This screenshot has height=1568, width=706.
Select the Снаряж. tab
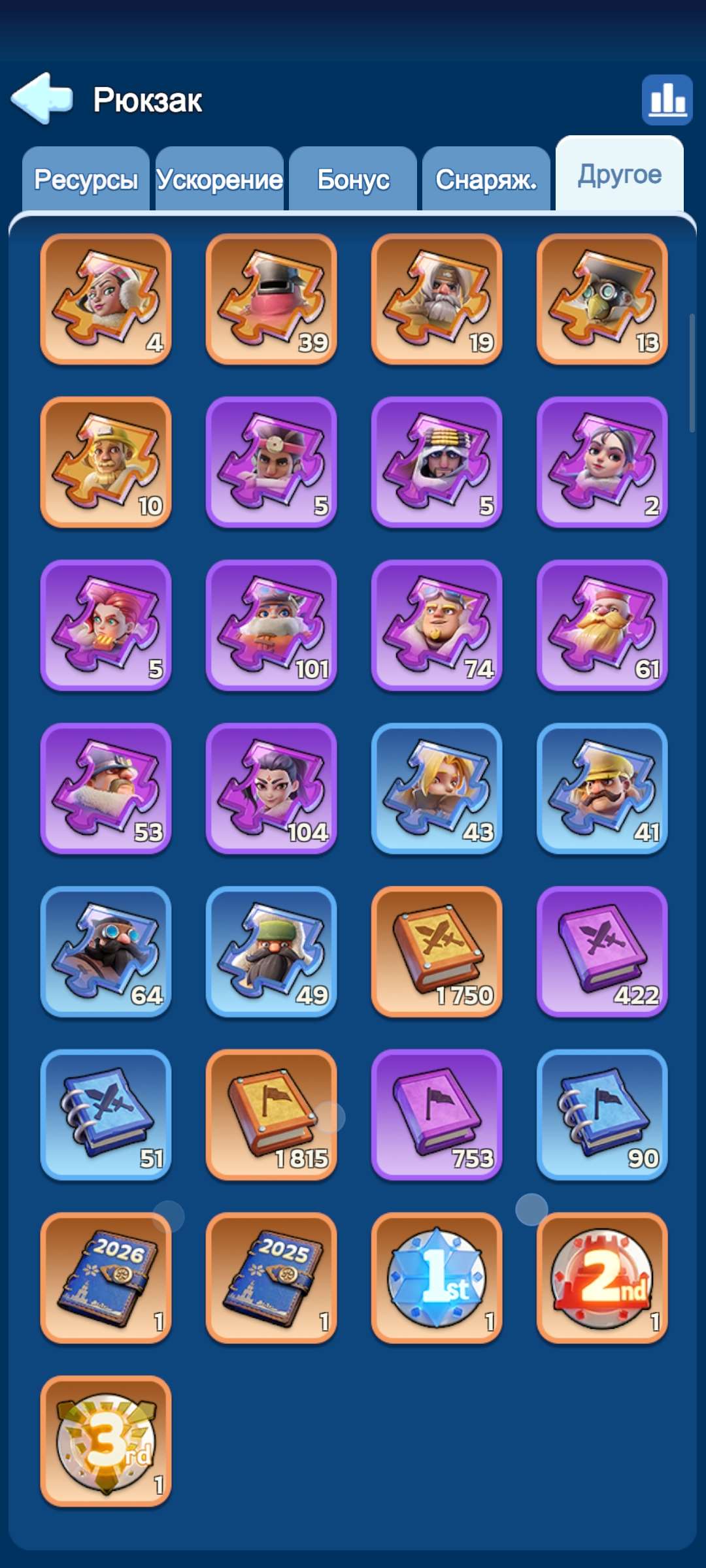click(x=486, y=179)
